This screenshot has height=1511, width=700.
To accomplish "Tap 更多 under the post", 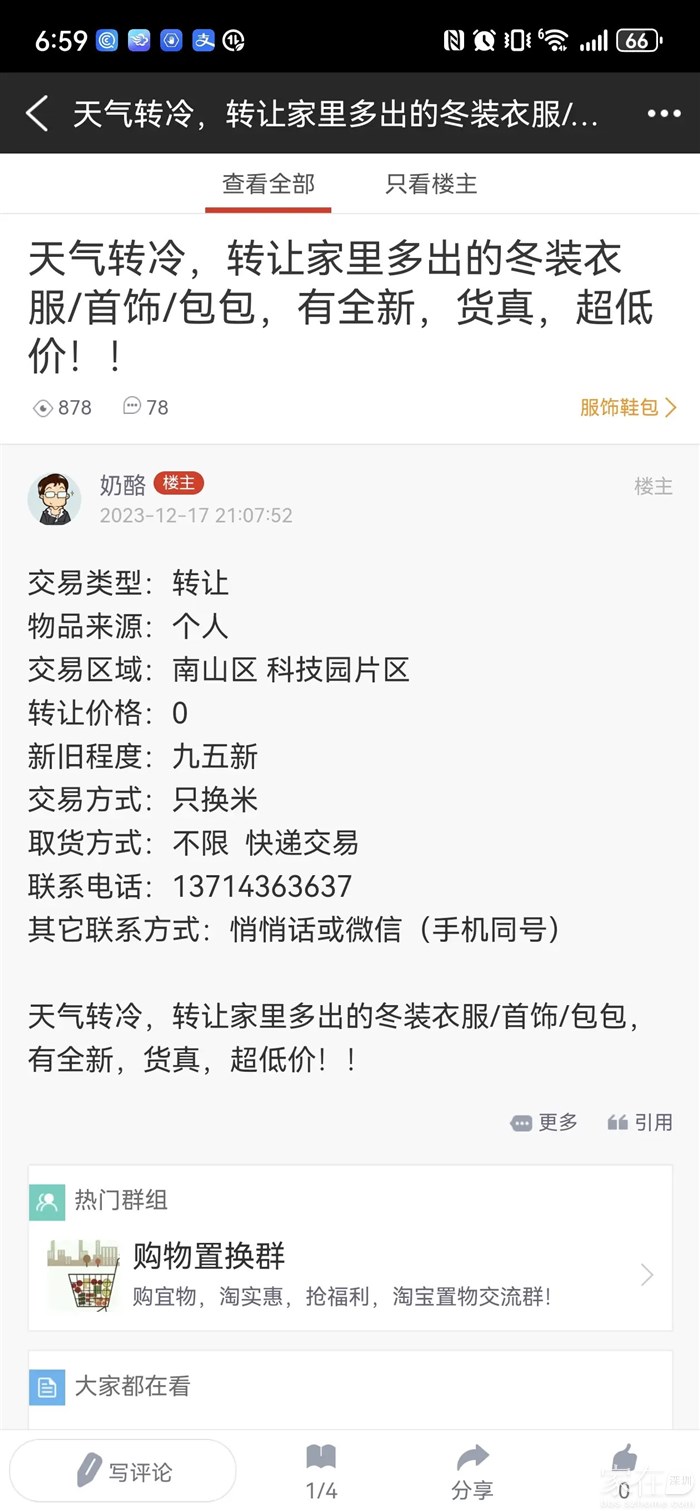I will 545,1122.
